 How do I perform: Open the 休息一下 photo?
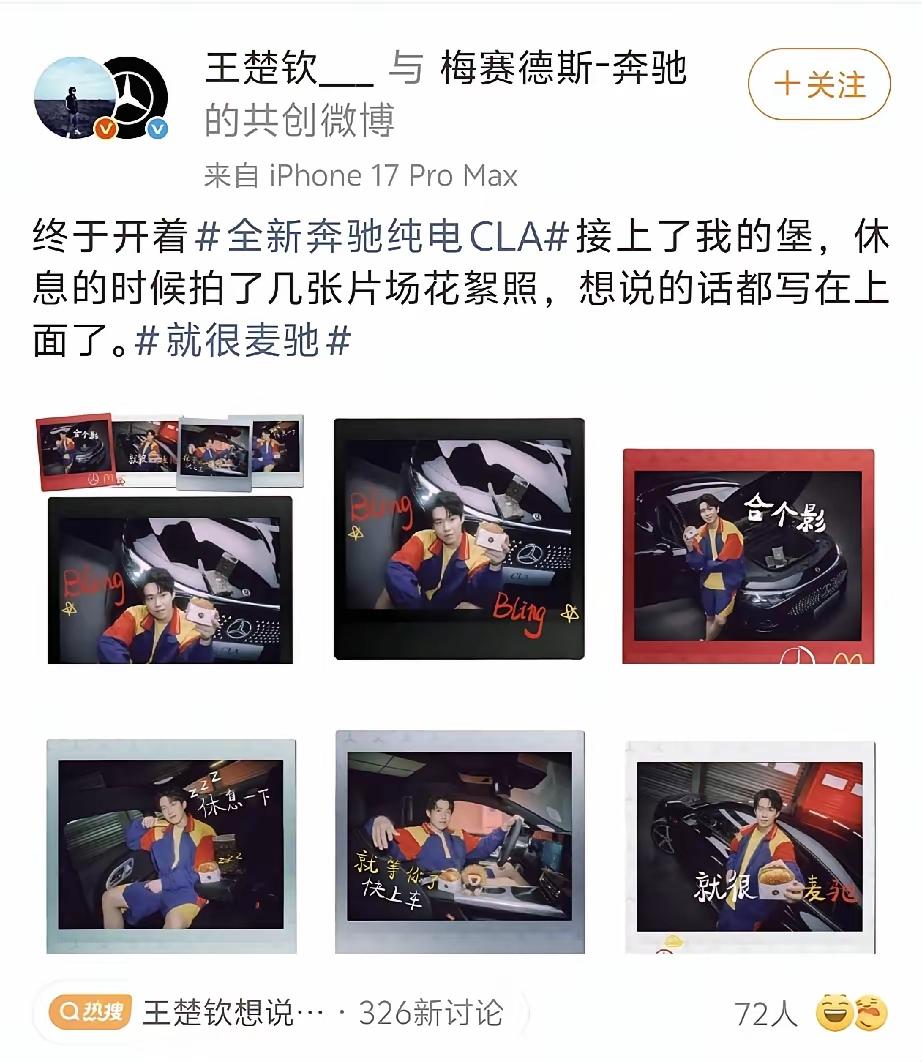click(x=171, y=845)
